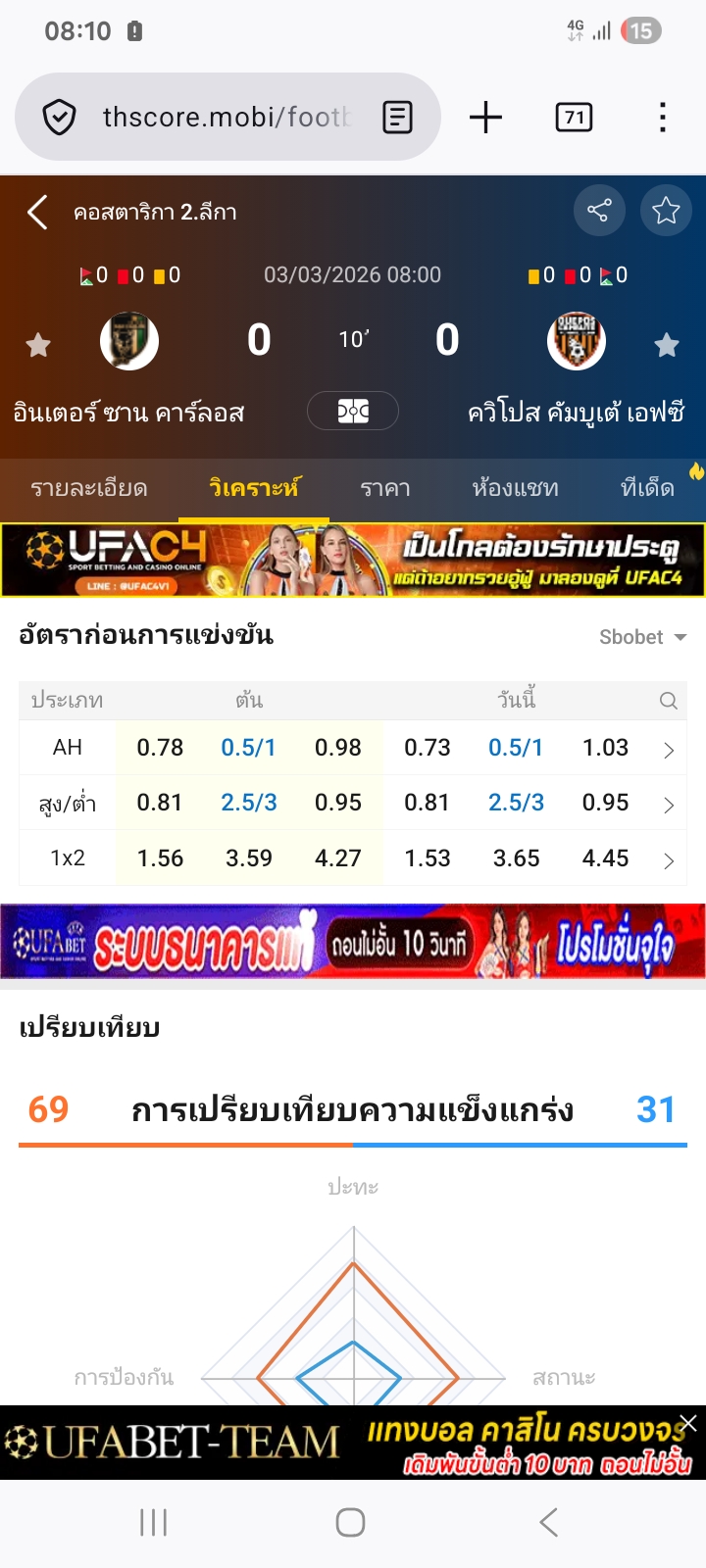Go back from the match page
The height and width of the screenshot is (1568, 706).
tap(37, 212)
